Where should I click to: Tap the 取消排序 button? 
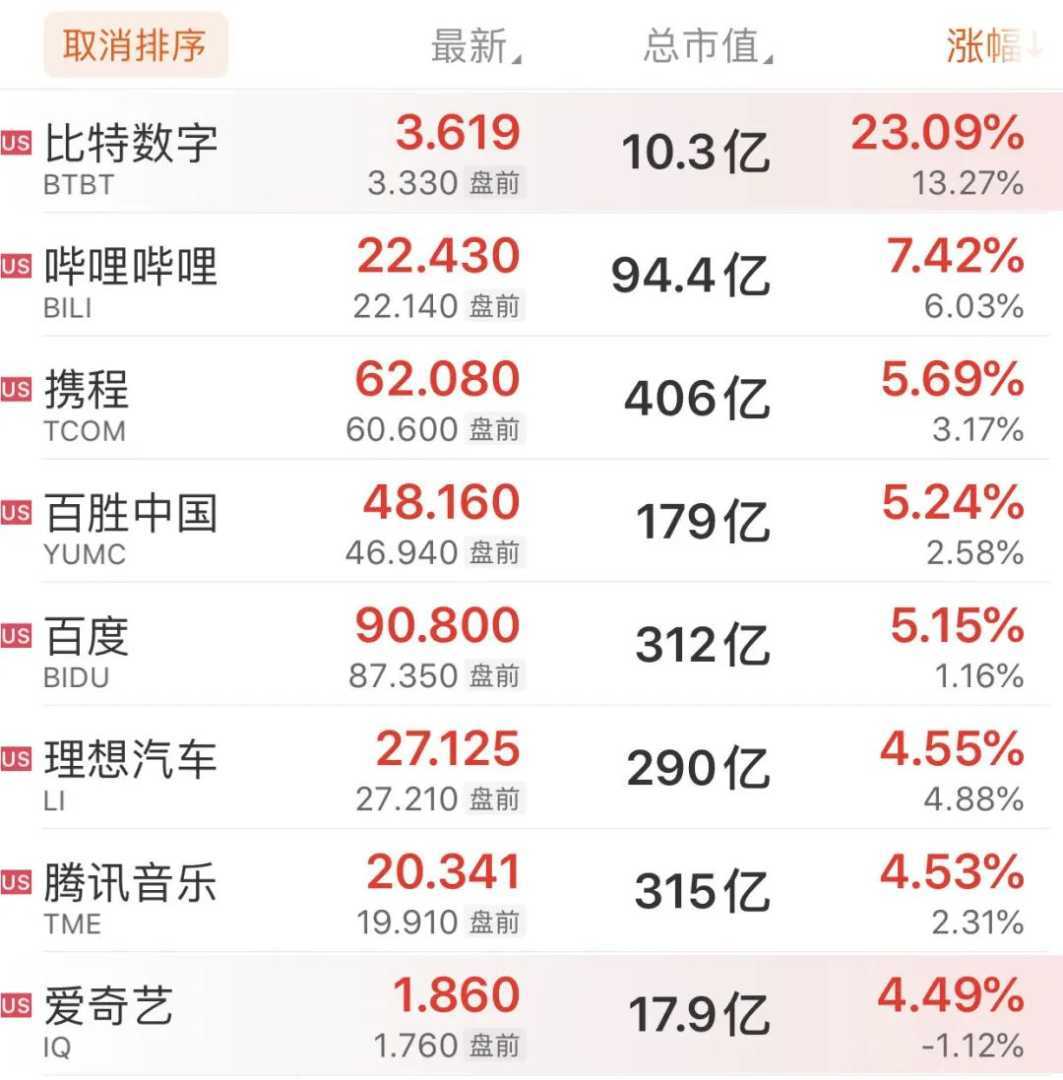(x=135, y=46)
